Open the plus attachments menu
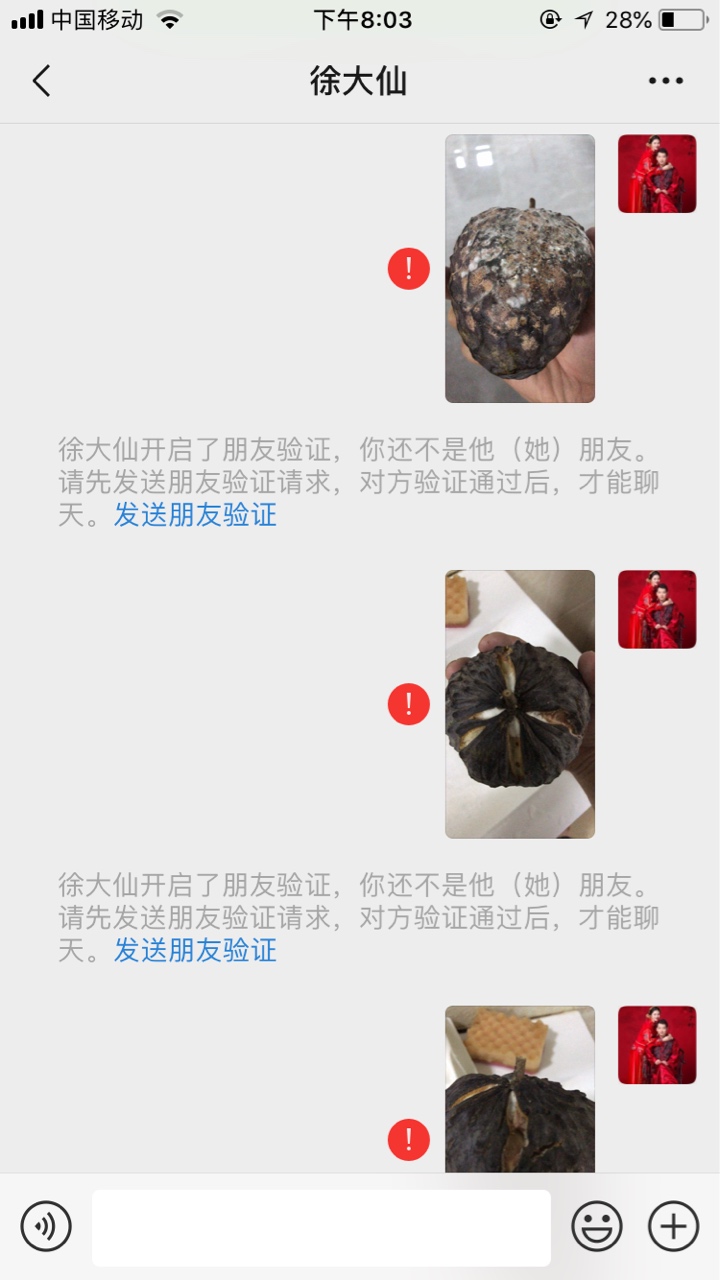 [x=673, y=1226]
